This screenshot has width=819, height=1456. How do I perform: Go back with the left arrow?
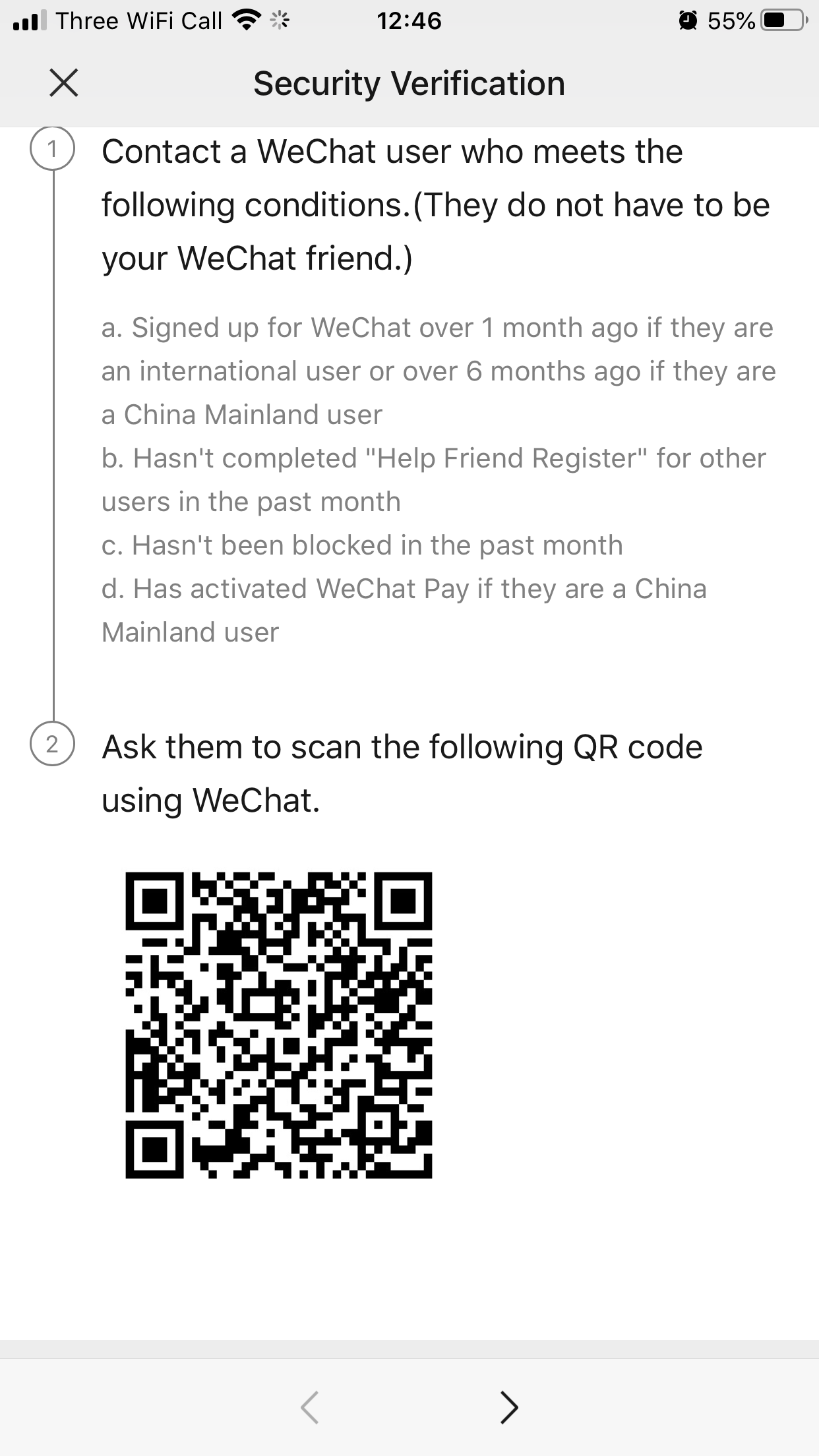click(x=309, y=1407)
